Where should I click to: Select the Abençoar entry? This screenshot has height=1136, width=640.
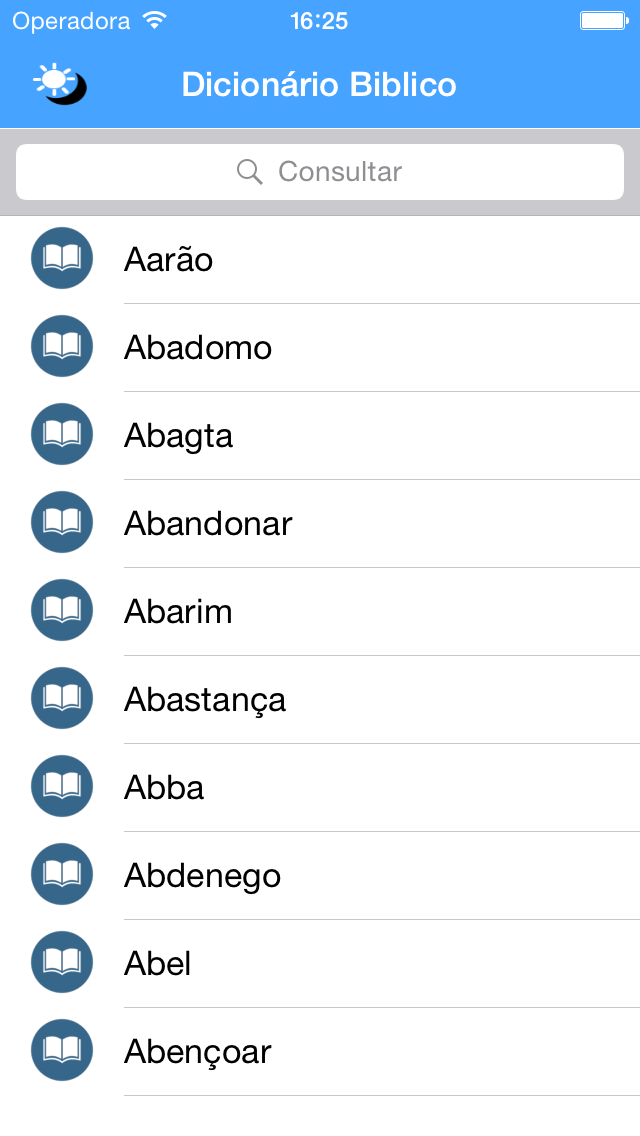tap(320, 1051)
